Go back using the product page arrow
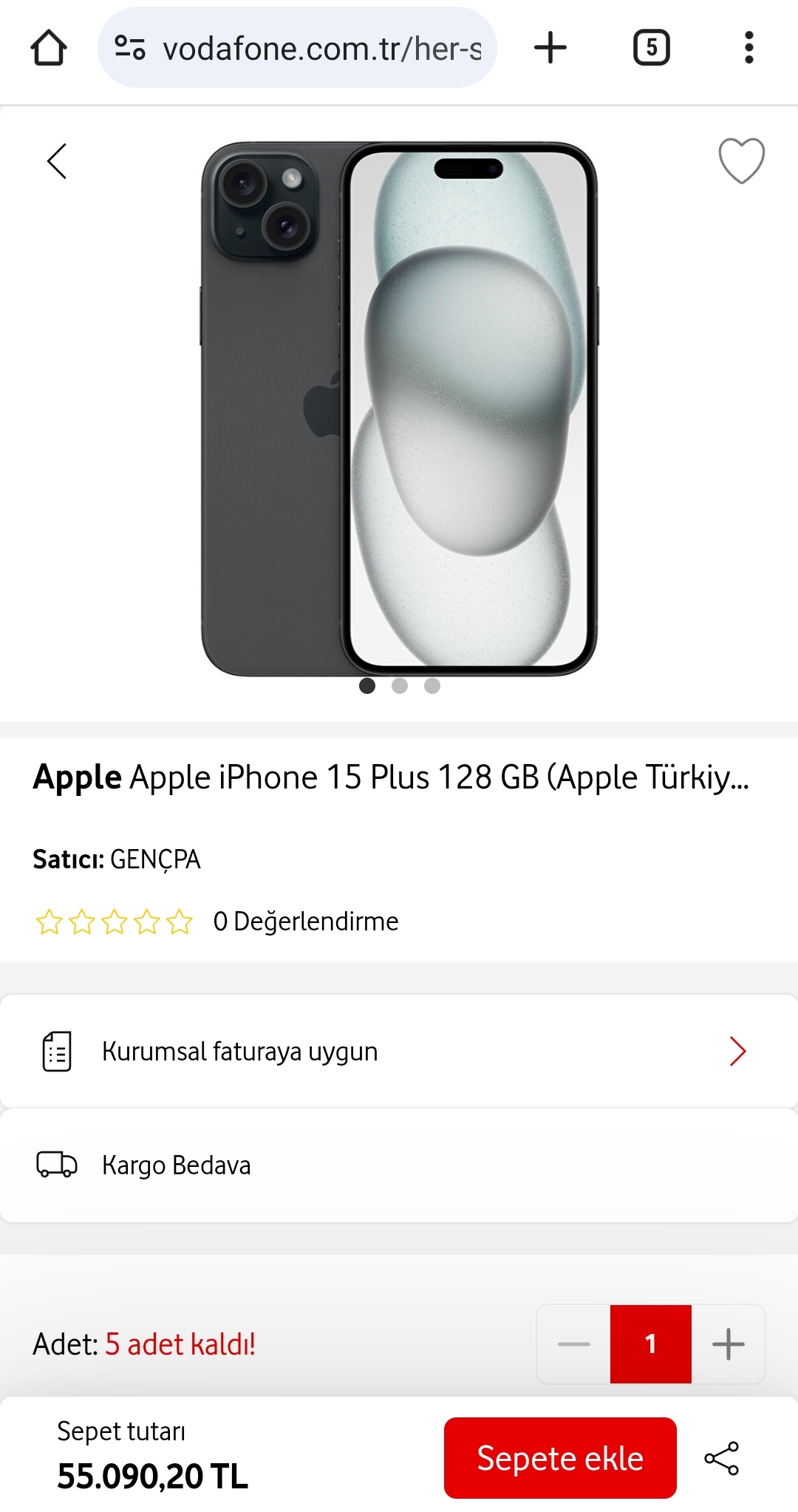 57,161
